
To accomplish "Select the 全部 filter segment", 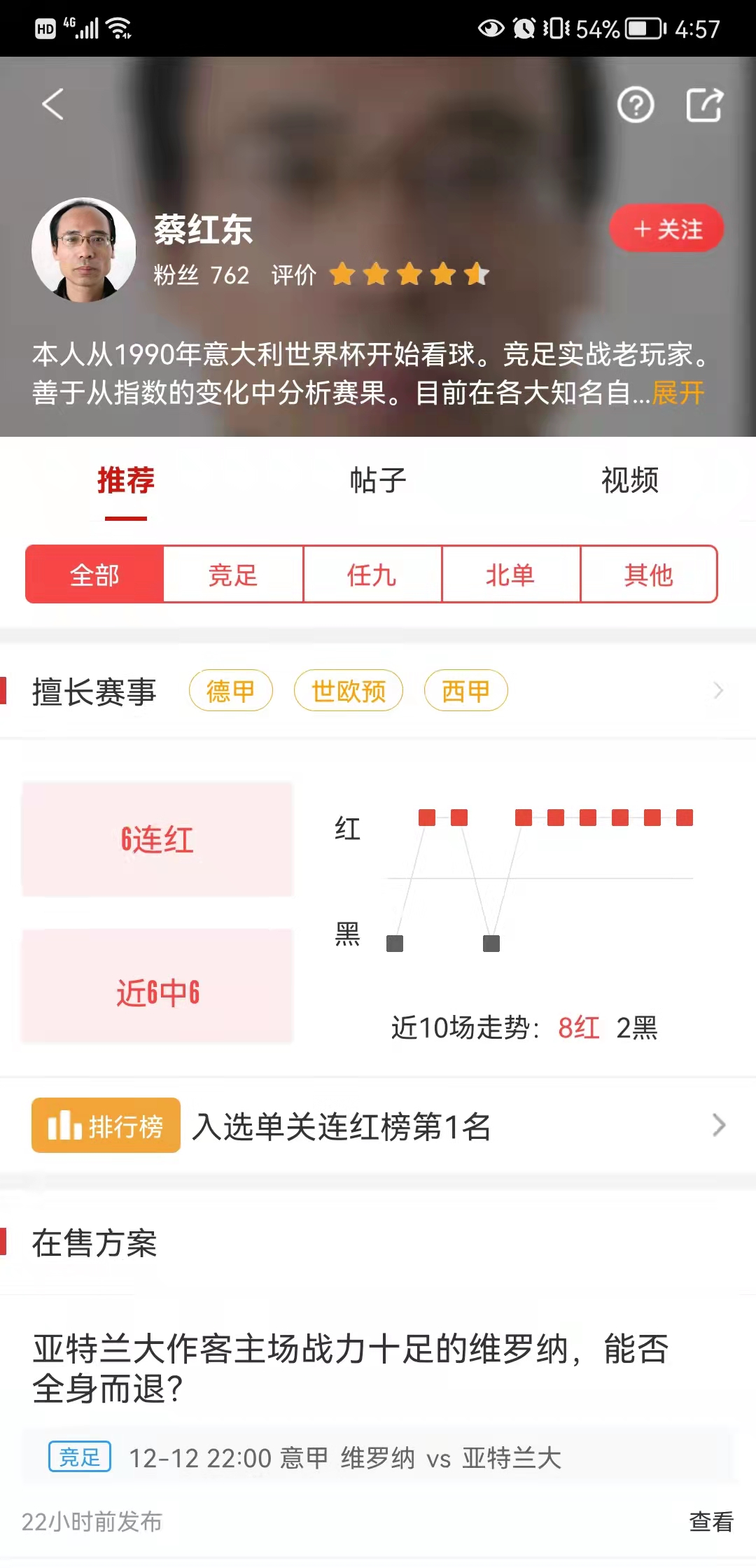I will pos(94,575).
